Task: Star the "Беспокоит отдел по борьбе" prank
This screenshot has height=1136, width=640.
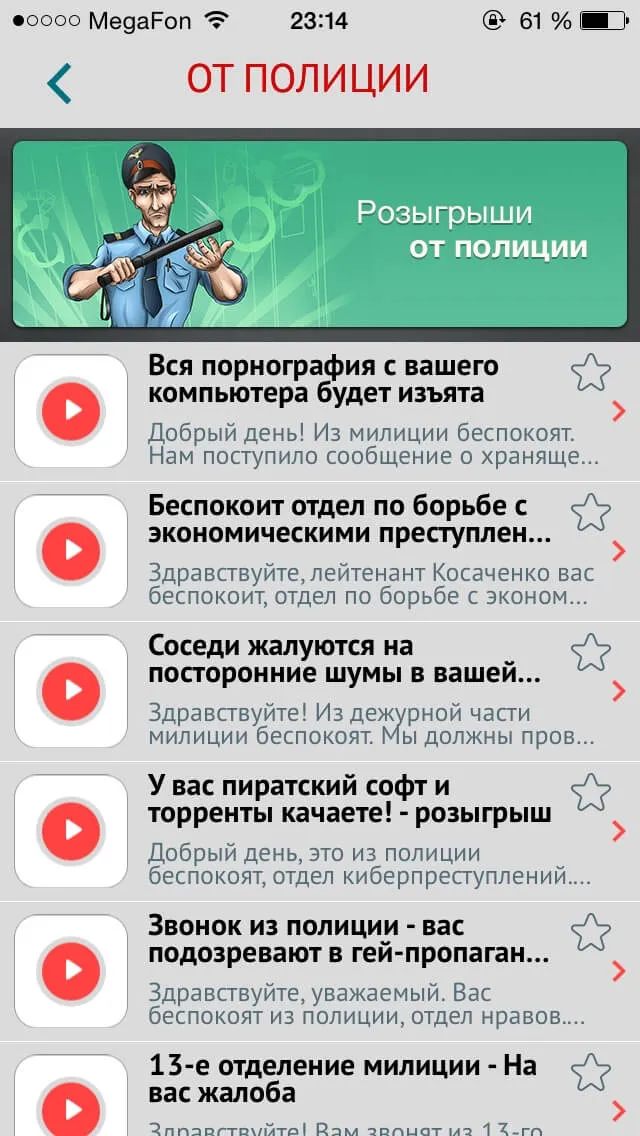Action: pos(591,513)
